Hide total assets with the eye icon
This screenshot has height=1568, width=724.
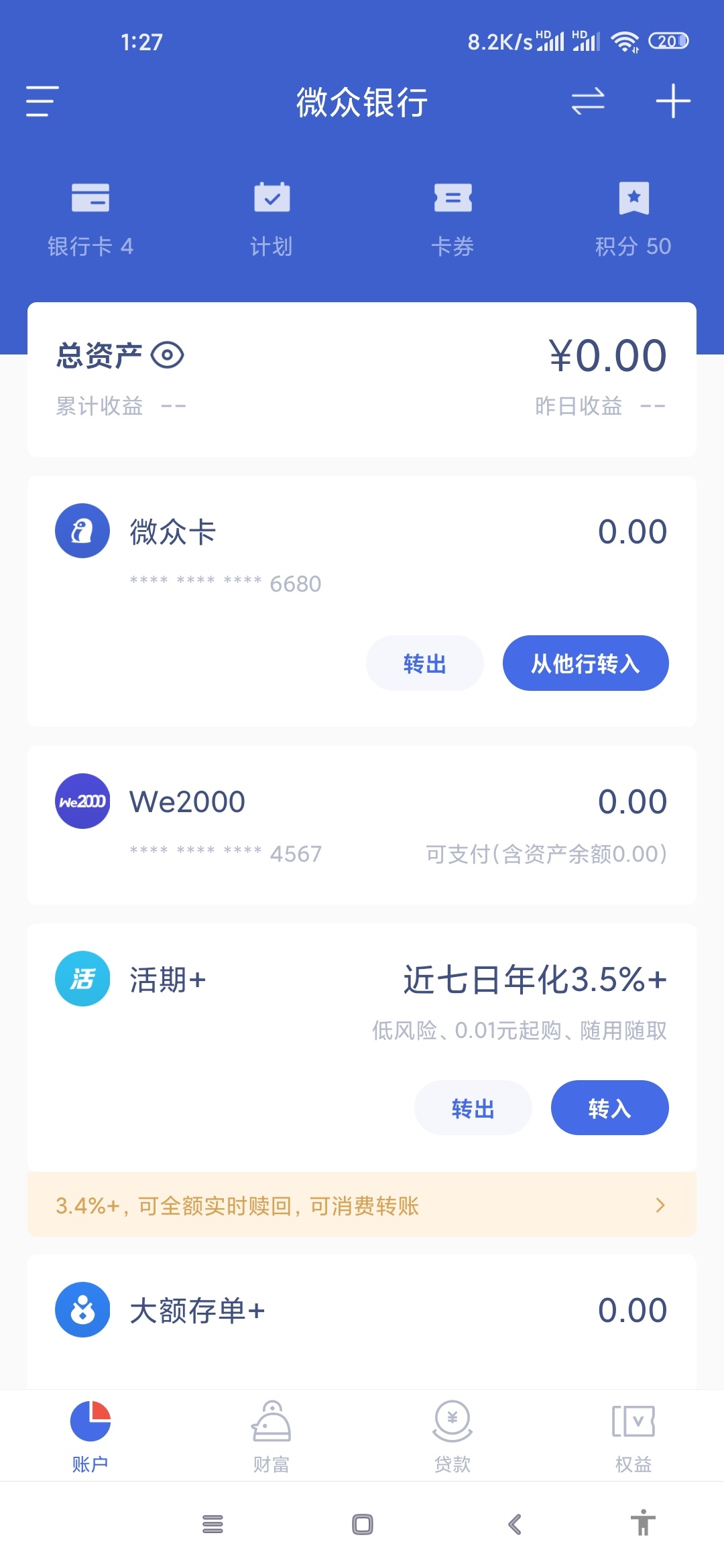[167, 355]
